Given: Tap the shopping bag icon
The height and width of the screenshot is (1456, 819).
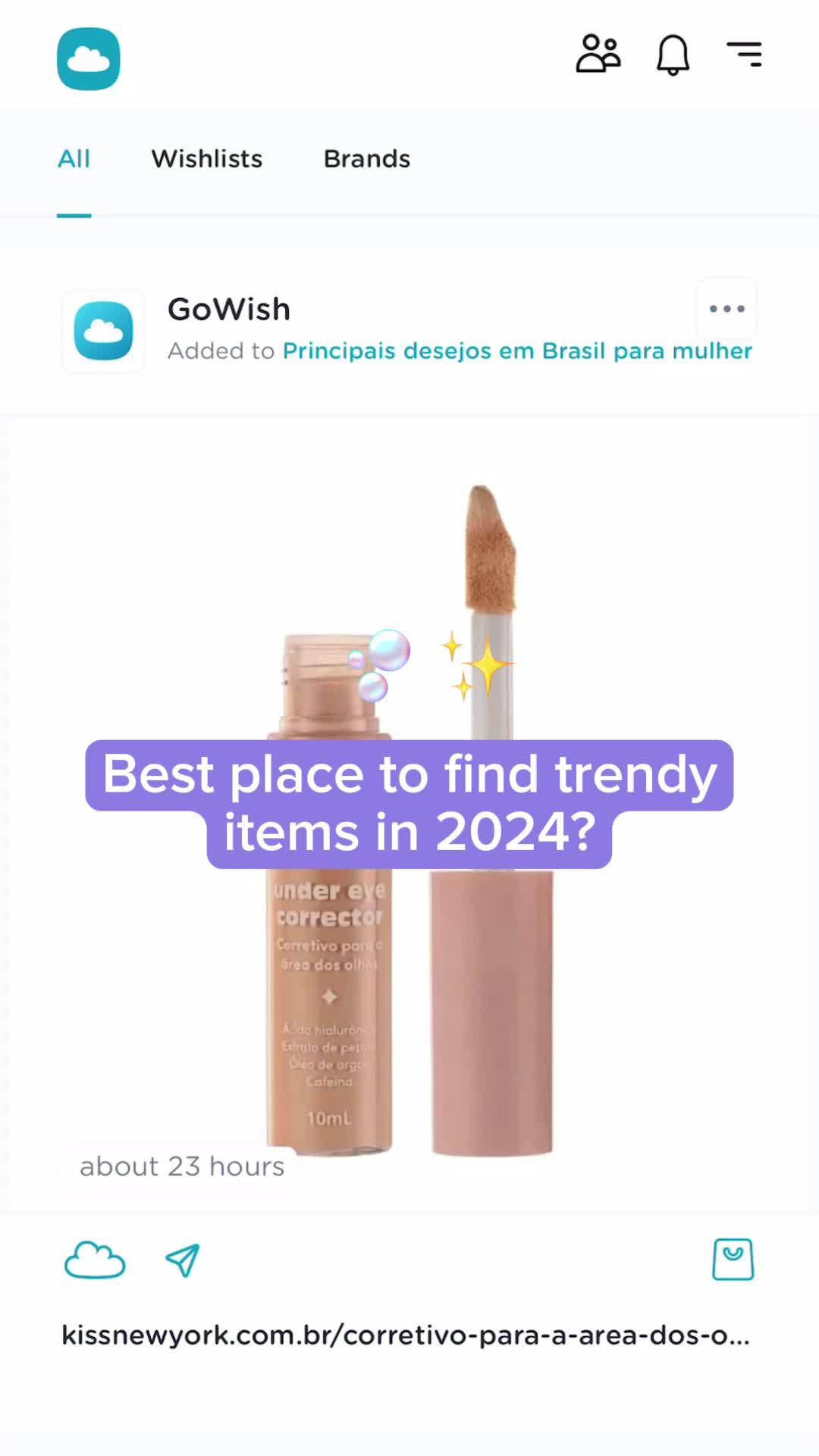Looking at the screenshot, I should (x=733, y=1260).
